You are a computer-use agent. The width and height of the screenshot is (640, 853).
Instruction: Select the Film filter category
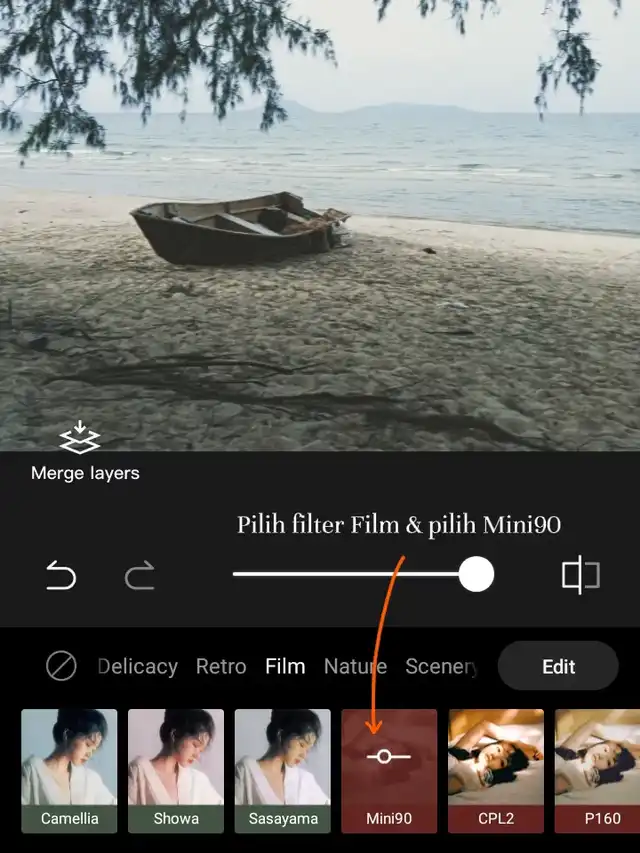285,666
